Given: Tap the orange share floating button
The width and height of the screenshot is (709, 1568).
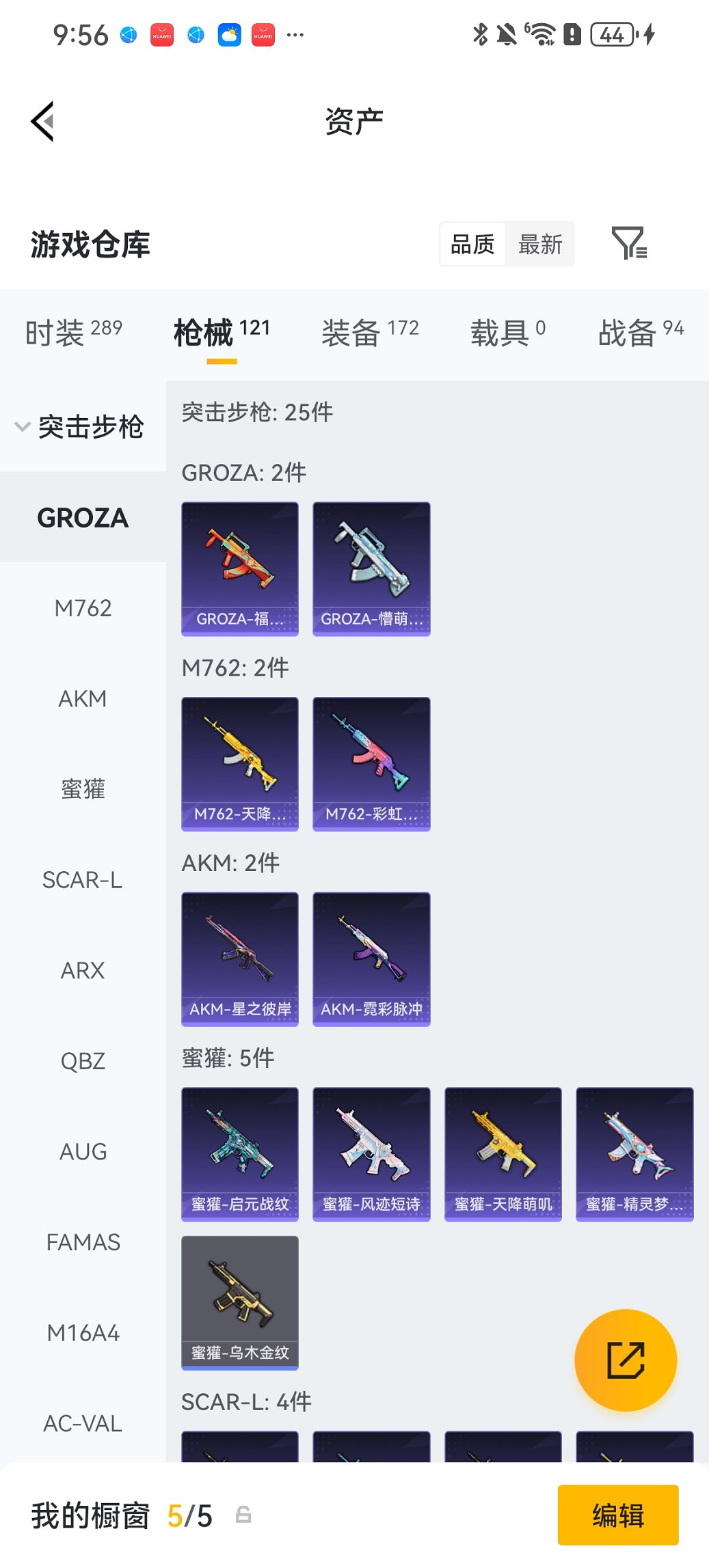Looking at the screenshot, I should [x=626, y=1360].
